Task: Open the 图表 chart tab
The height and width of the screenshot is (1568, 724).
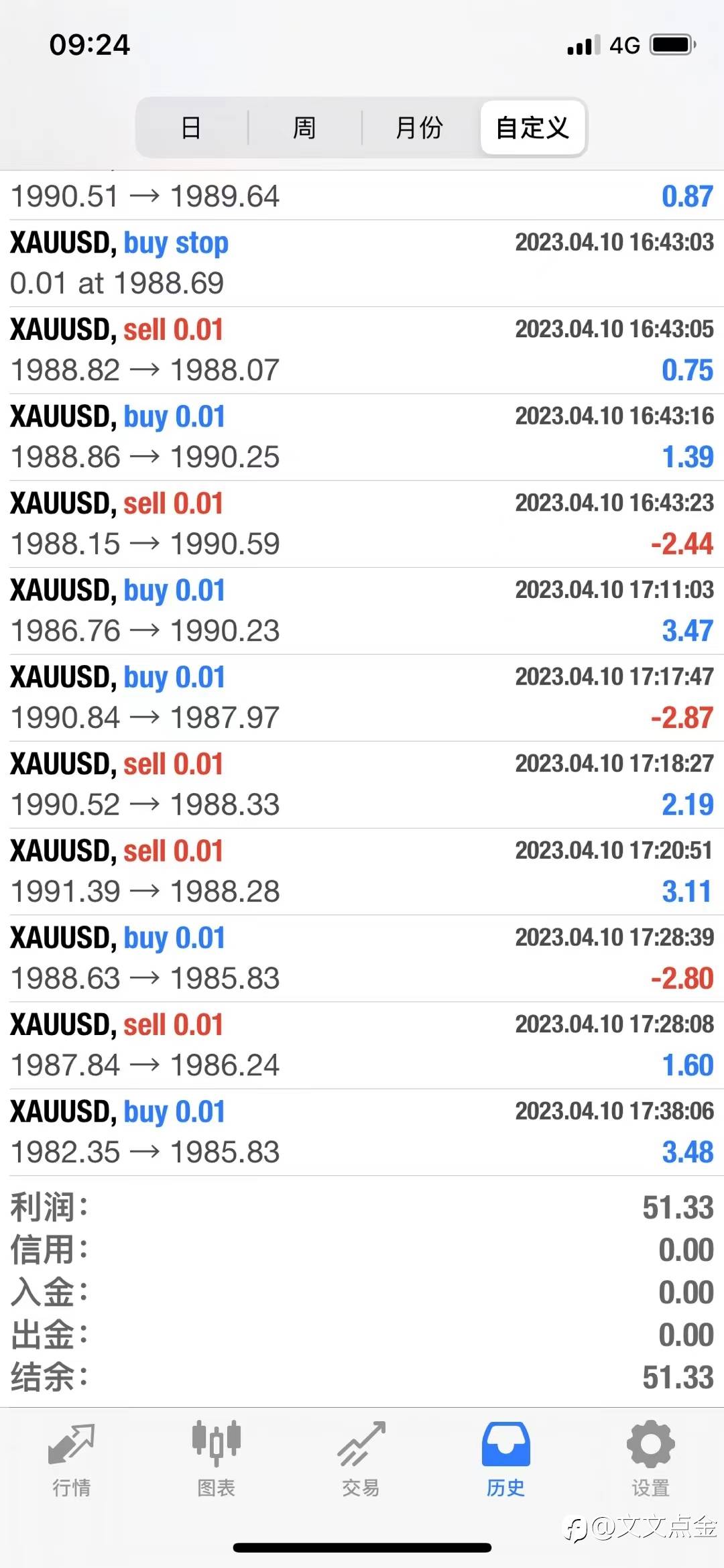Action: coord(217,1458)
